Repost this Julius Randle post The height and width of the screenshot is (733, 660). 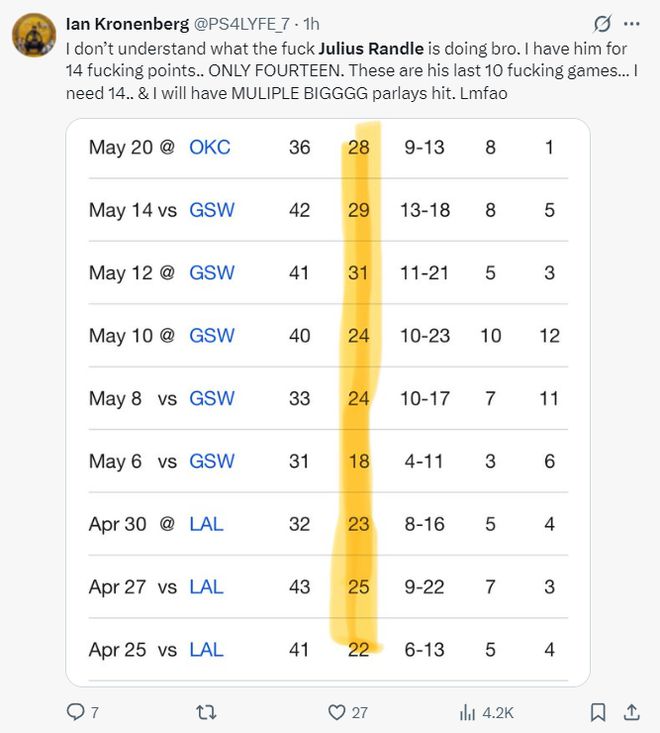click(x=205, y=712)
